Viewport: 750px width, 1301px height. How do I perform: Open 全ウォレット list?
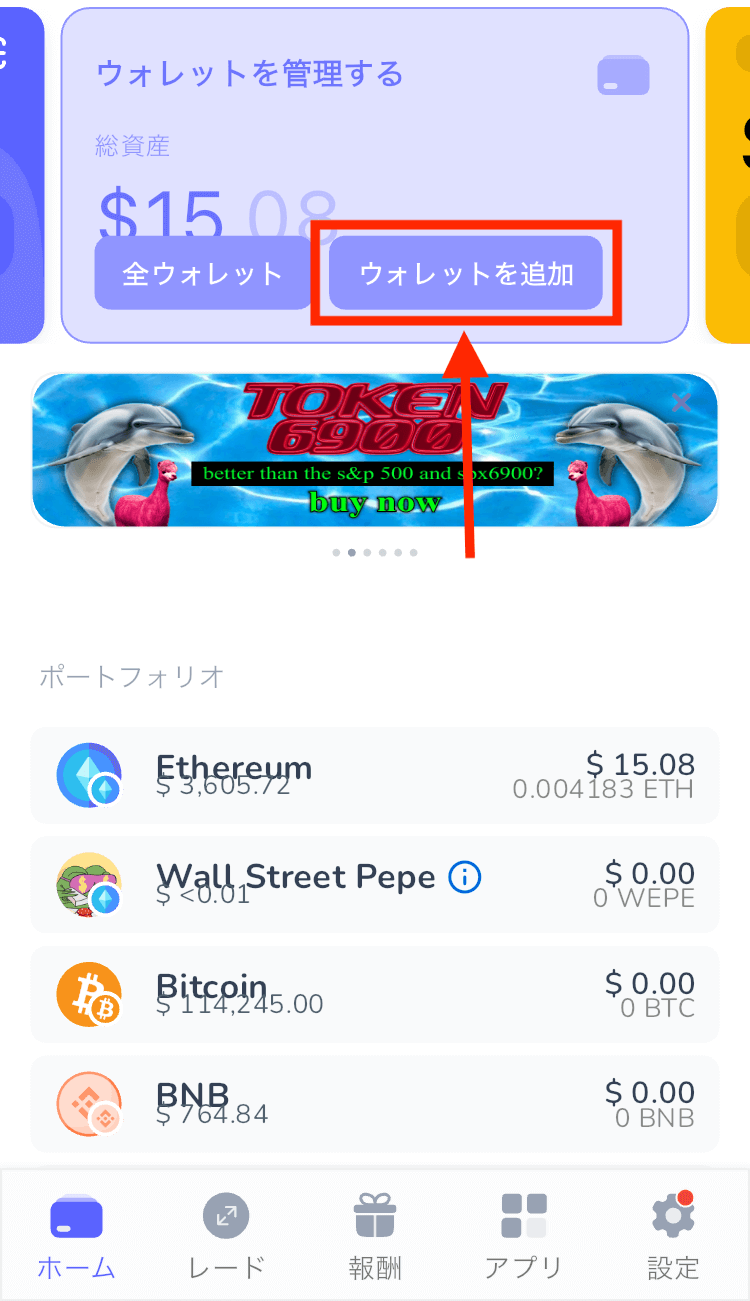[x=203, y=273]
